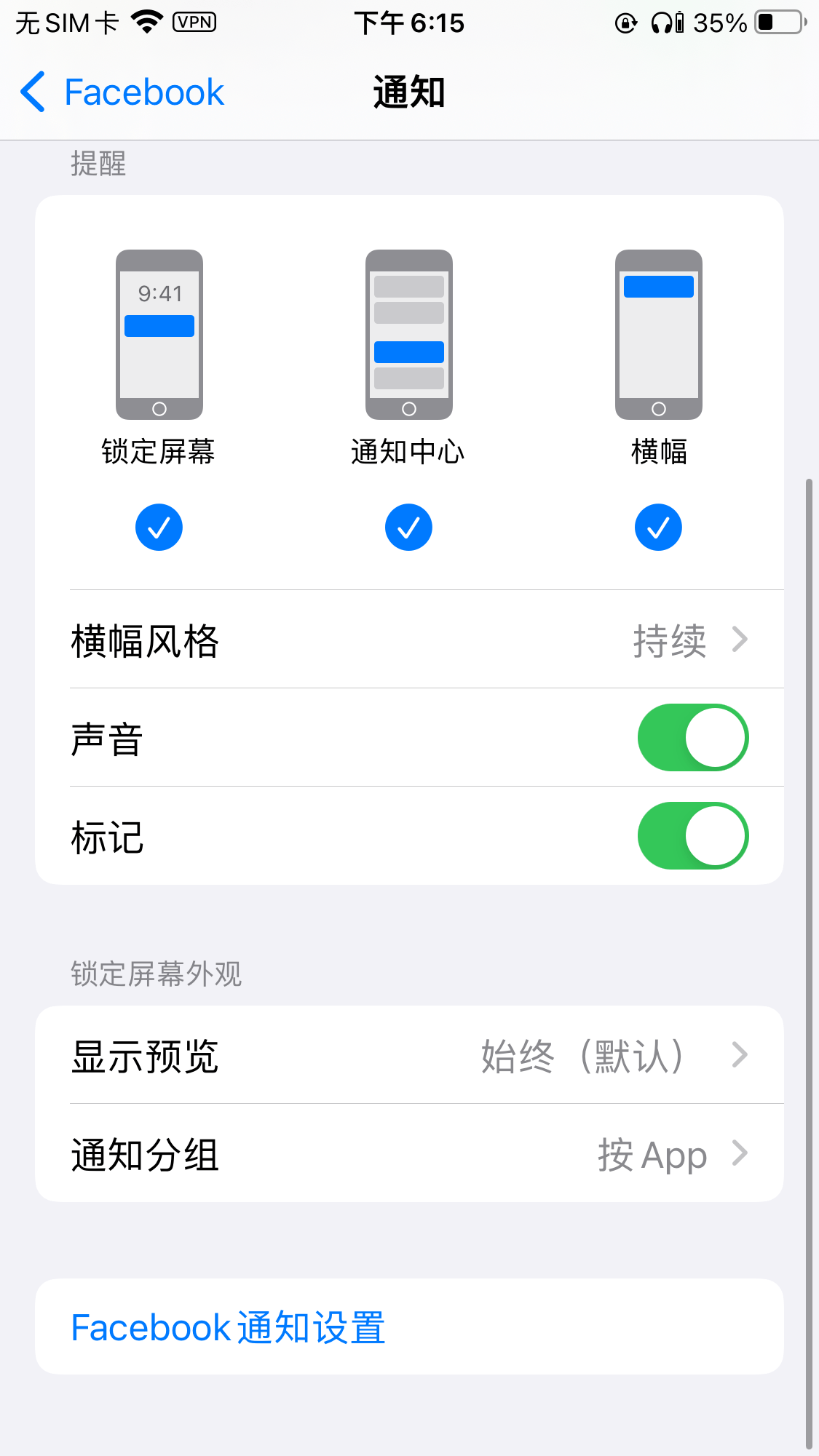Uncheck the 锁定屏幕 checkmark
The height and width of the screenshot is (1456, 819).
coord(159,527)
